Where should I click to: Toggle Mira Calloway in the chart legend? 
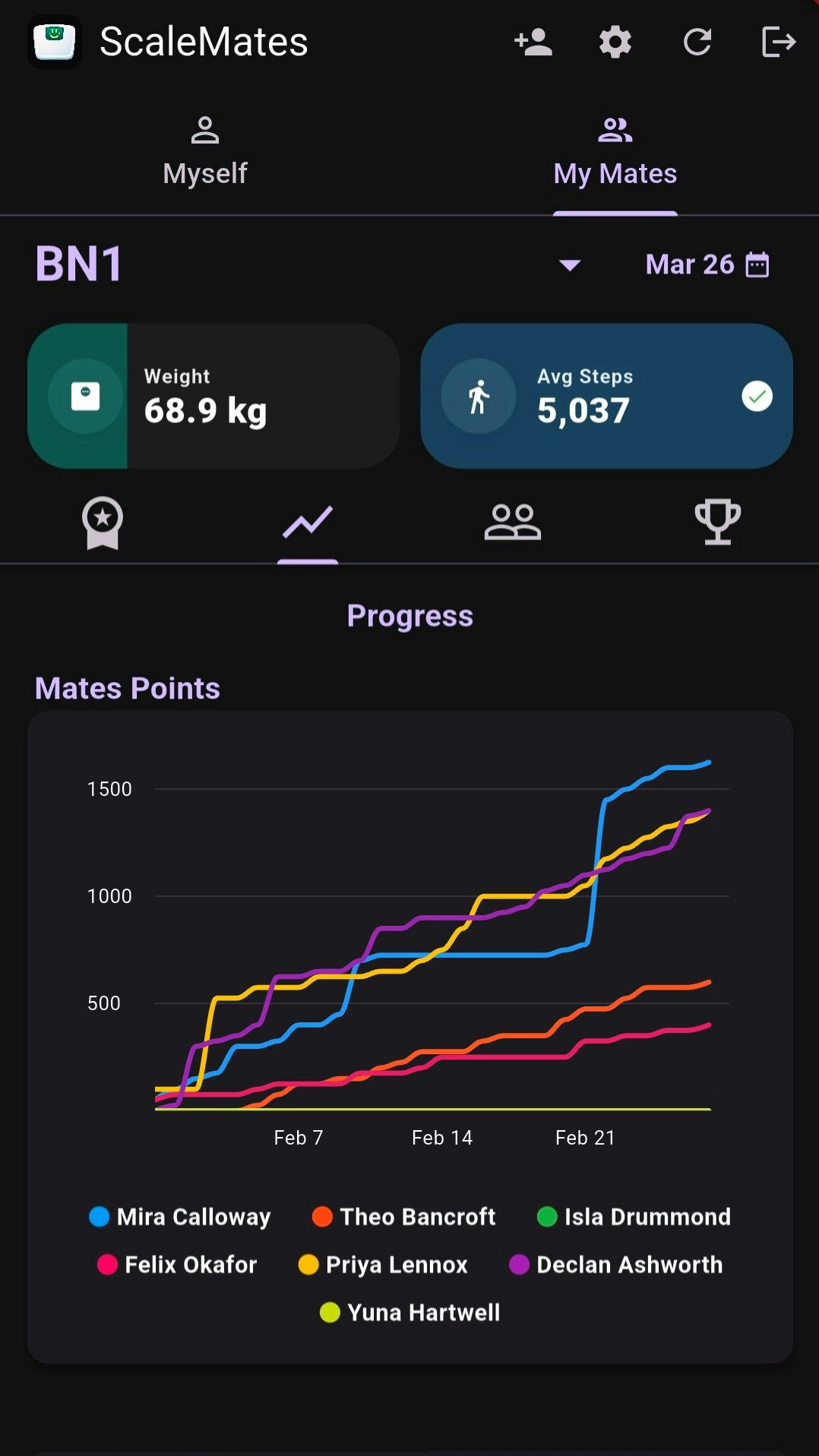point(180,1217)
